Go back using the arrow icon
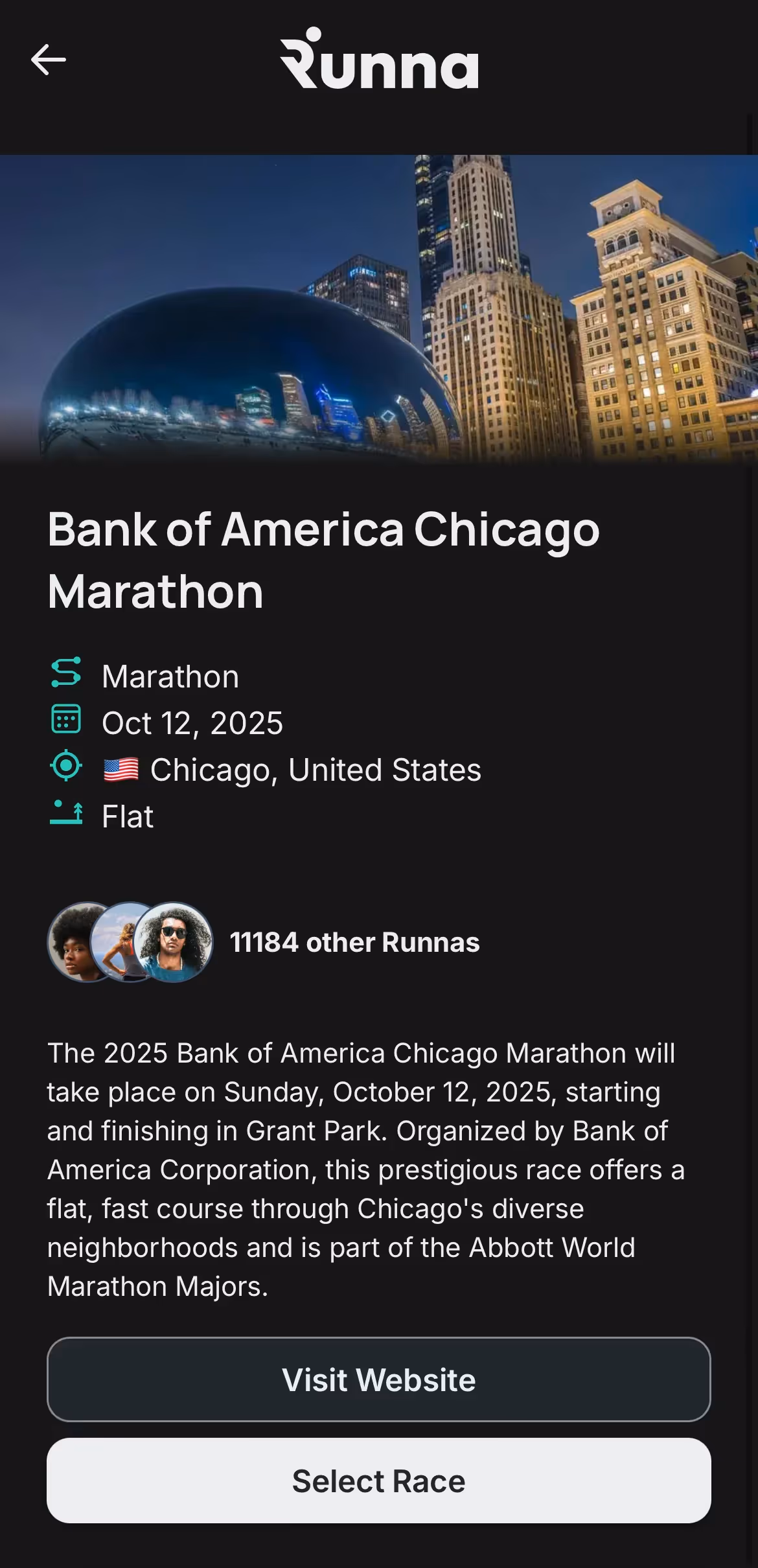Screen dimensions: 758x1568 tap(49, 60)
